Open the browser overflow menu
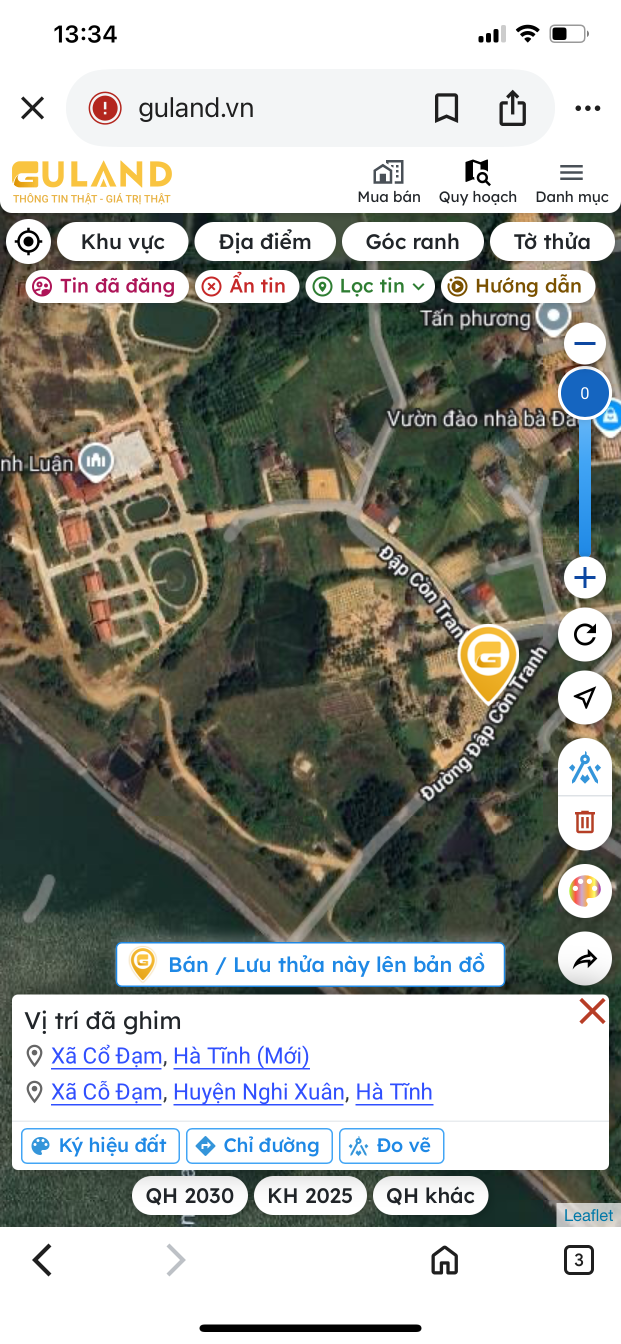Screen dimensions: 621x1344 pos(587,108)
